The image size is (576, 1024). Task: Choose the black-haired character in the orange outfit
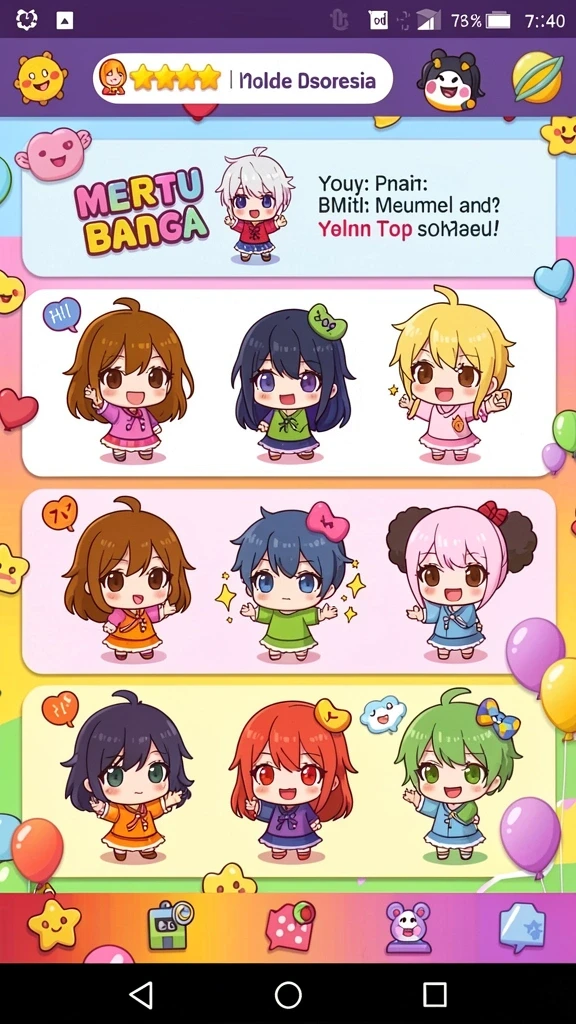[127, 776]
